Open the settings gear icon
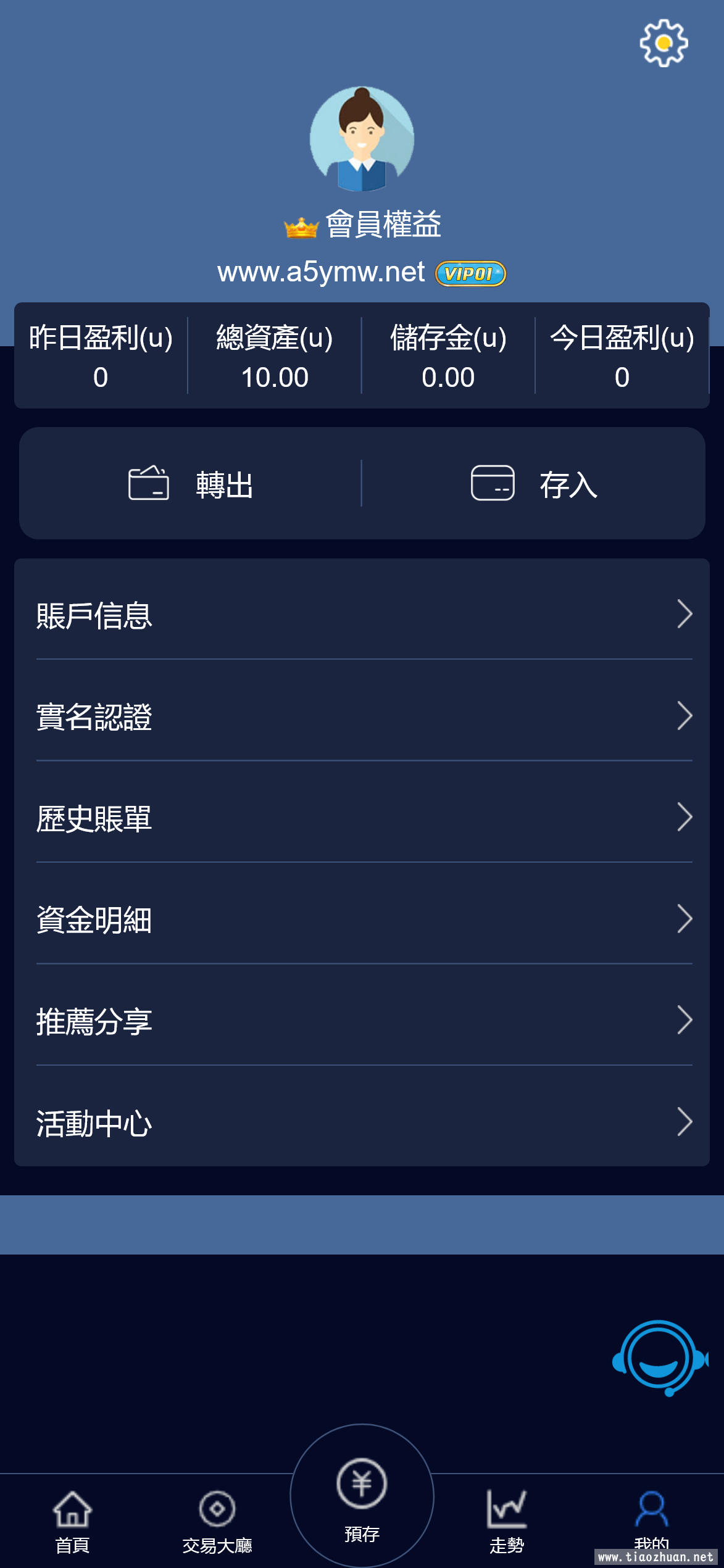The width and height of the screenshot is (724, 1568). click(x=664, y=43)
